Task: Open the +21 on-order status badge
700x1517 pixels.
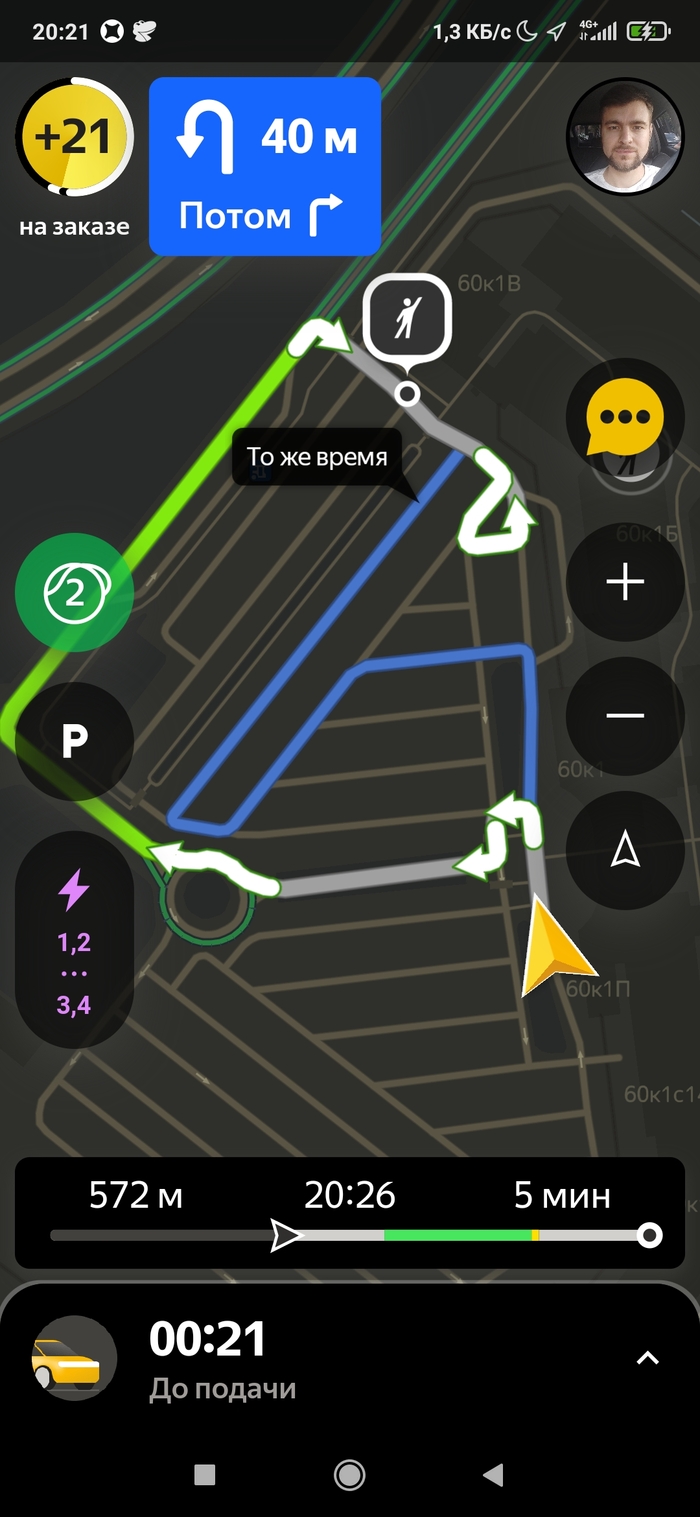Action: [74, 137]
